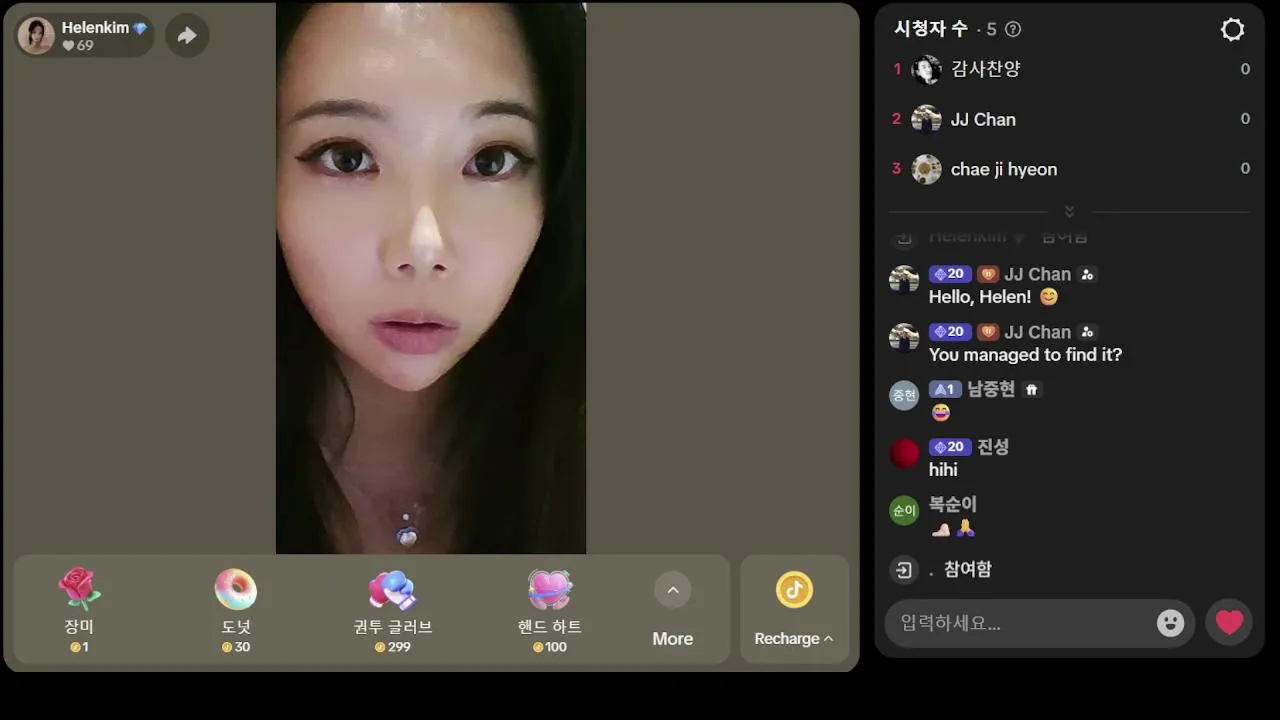The height and width of the screenshot is (720, 1280).
Task: Focus the chat message input field
Action: click(x=1020, y=623)
